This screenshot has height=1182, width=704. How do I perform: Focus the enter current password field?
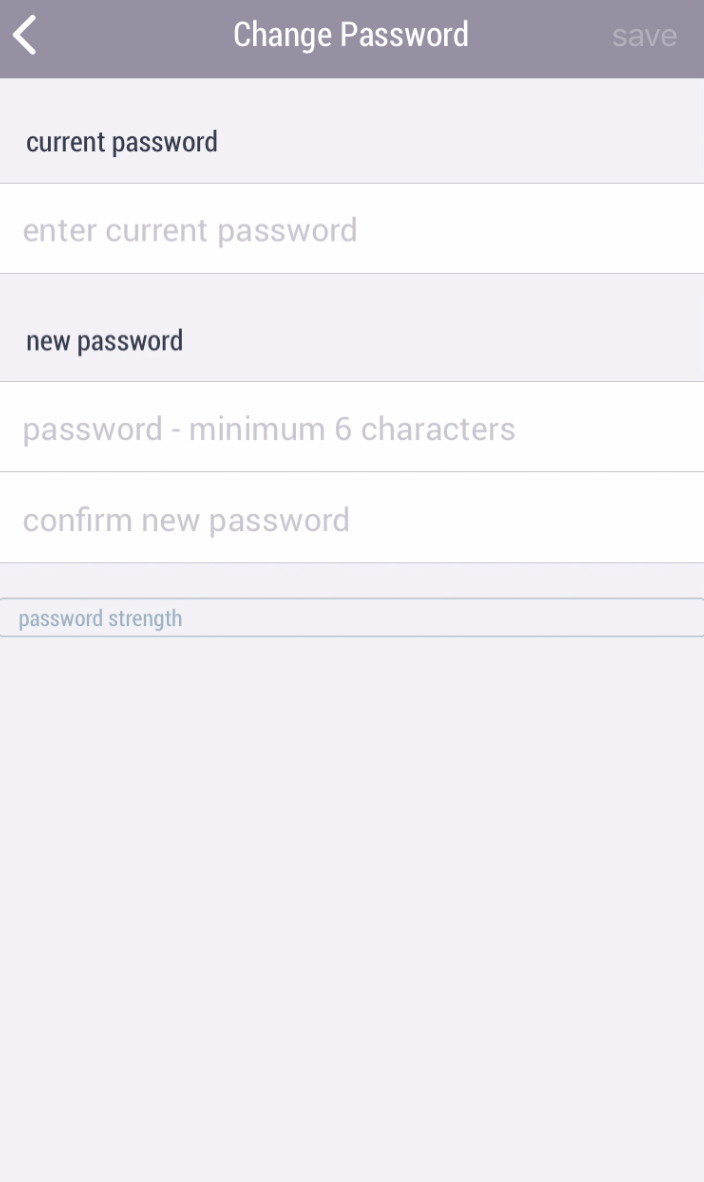click(x=352, y=229)
